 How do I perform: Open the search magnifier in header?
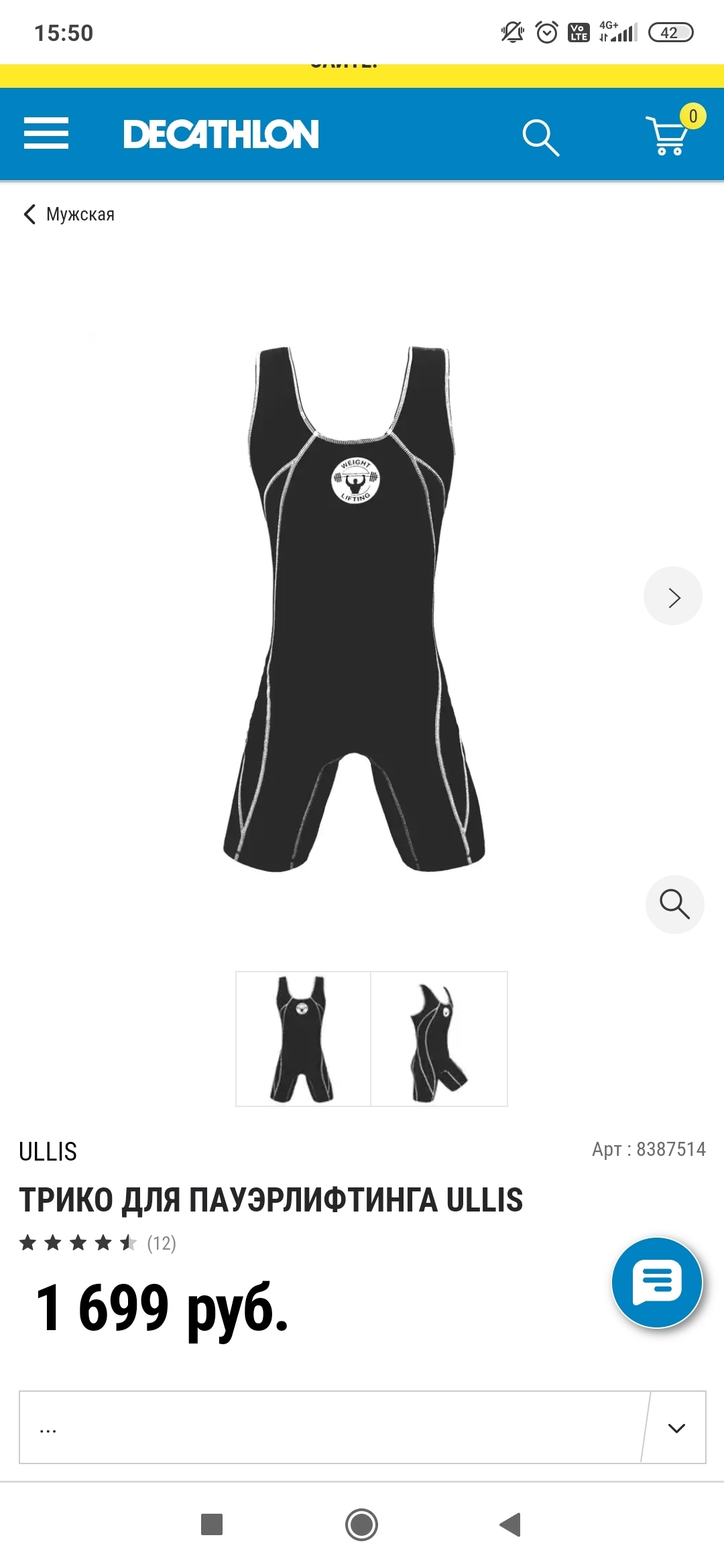(x=540, y=137)
